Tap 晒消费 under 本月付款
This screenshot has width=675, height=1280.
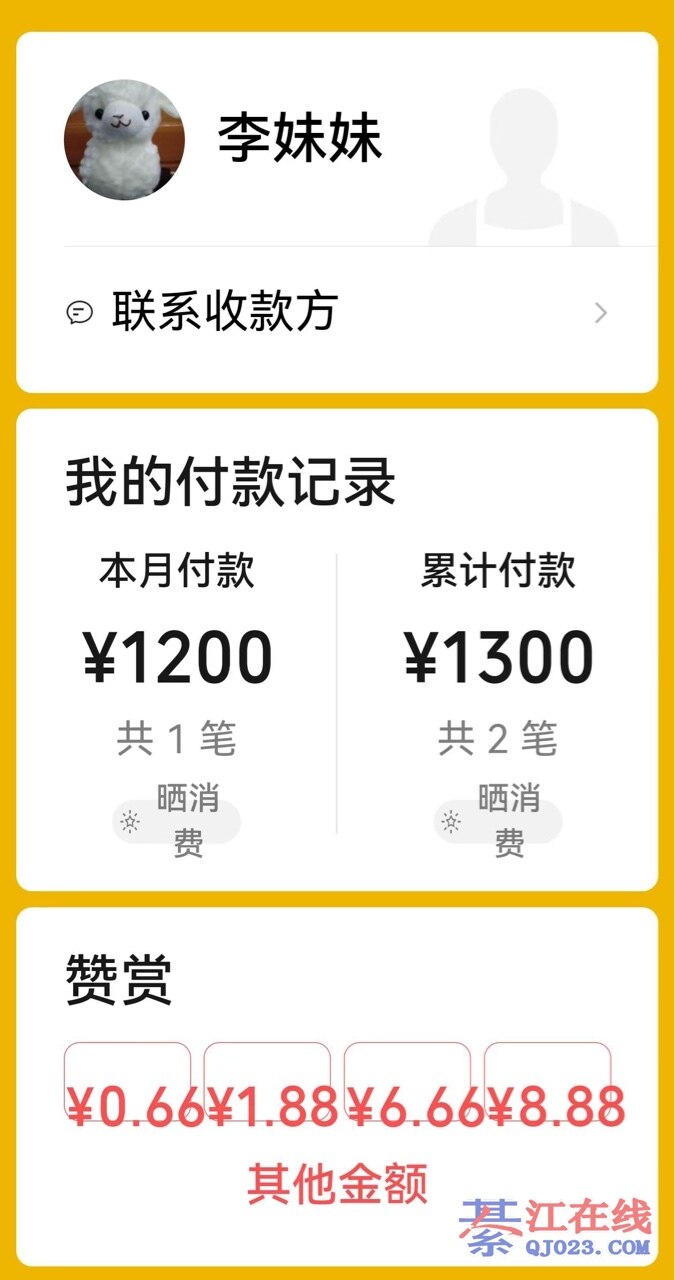point(177,822)
